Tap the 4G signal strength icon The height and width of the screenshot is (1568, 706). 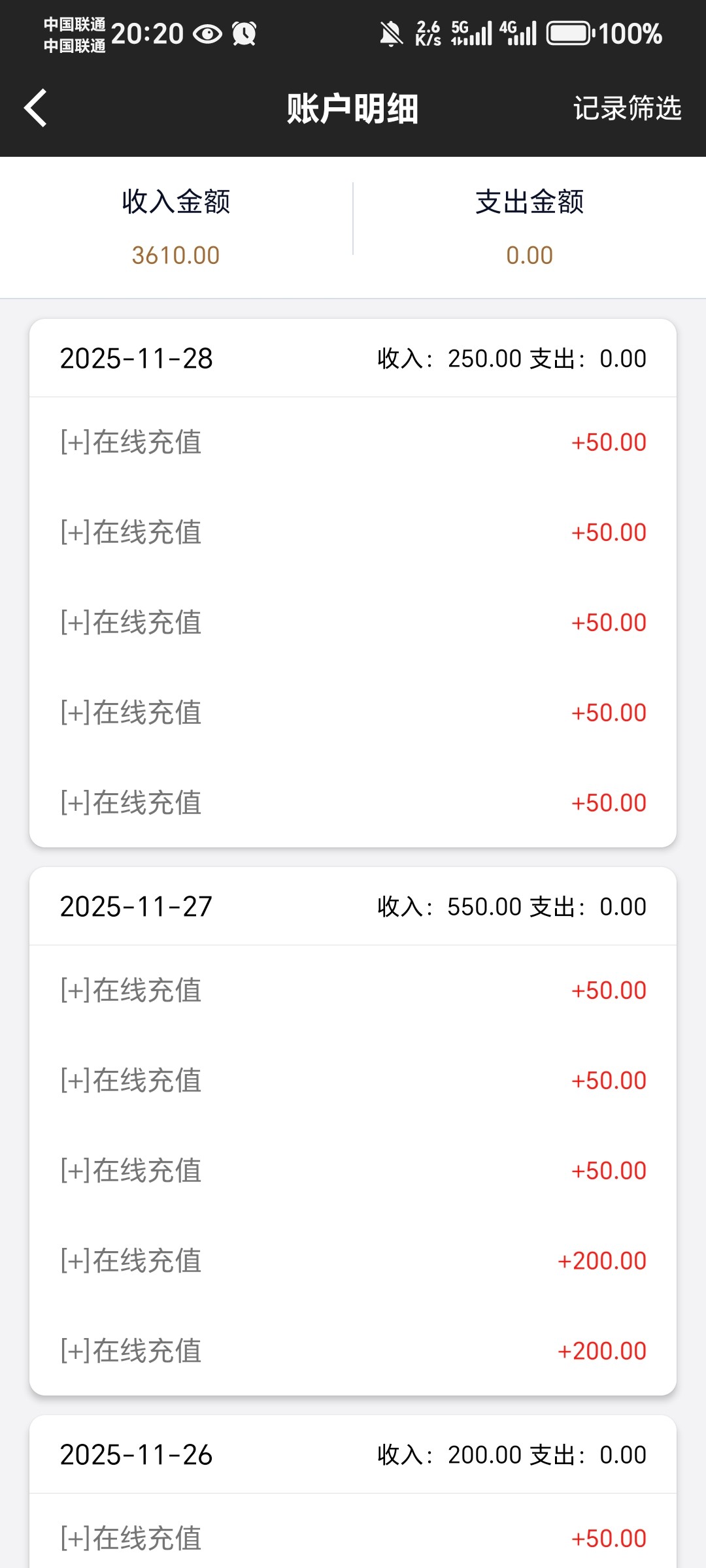coord(518,34)
